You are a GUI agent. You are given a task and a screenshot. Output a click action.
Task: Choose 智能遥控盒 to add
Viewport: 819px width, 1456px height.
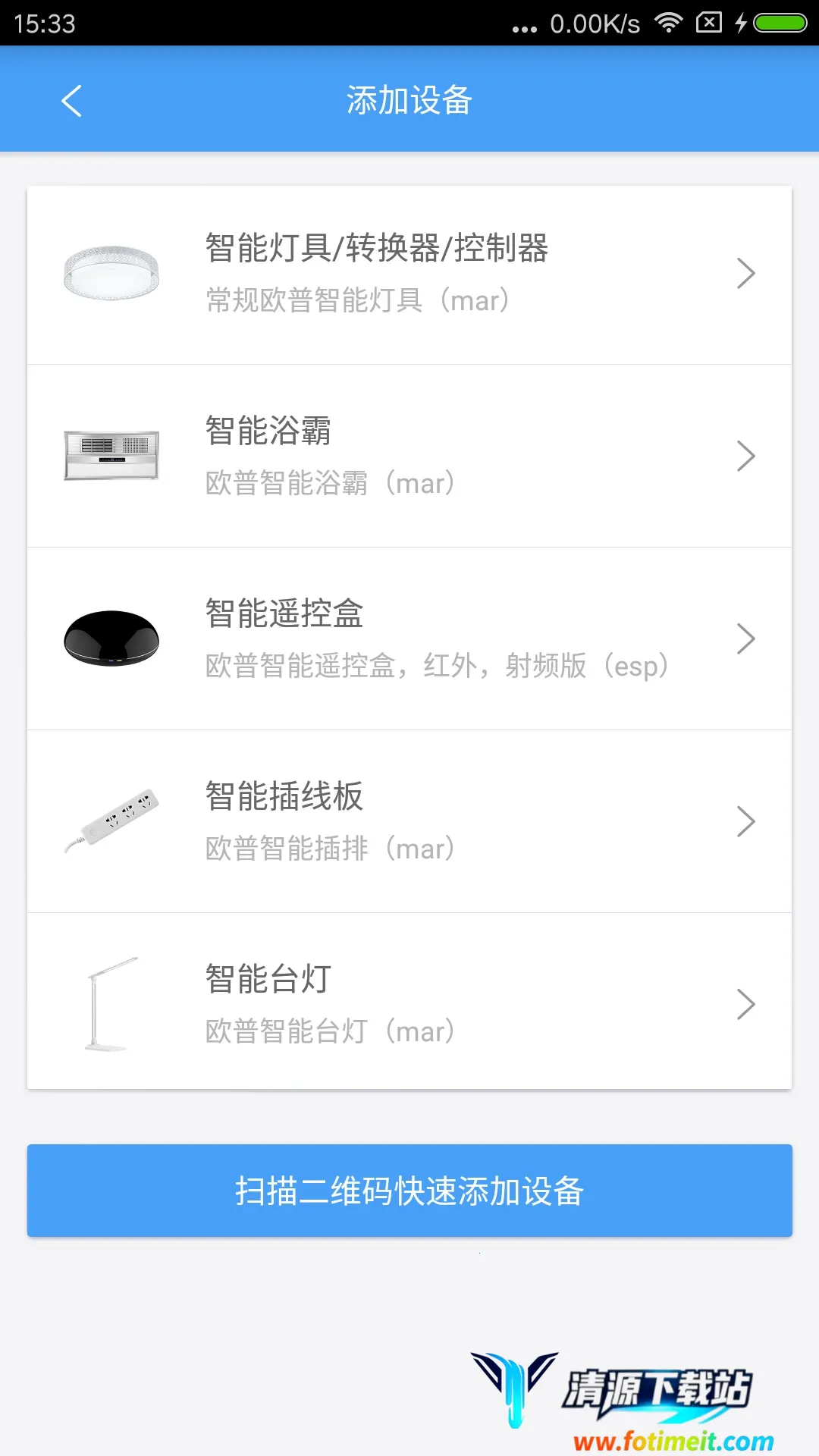pos(409,639)
